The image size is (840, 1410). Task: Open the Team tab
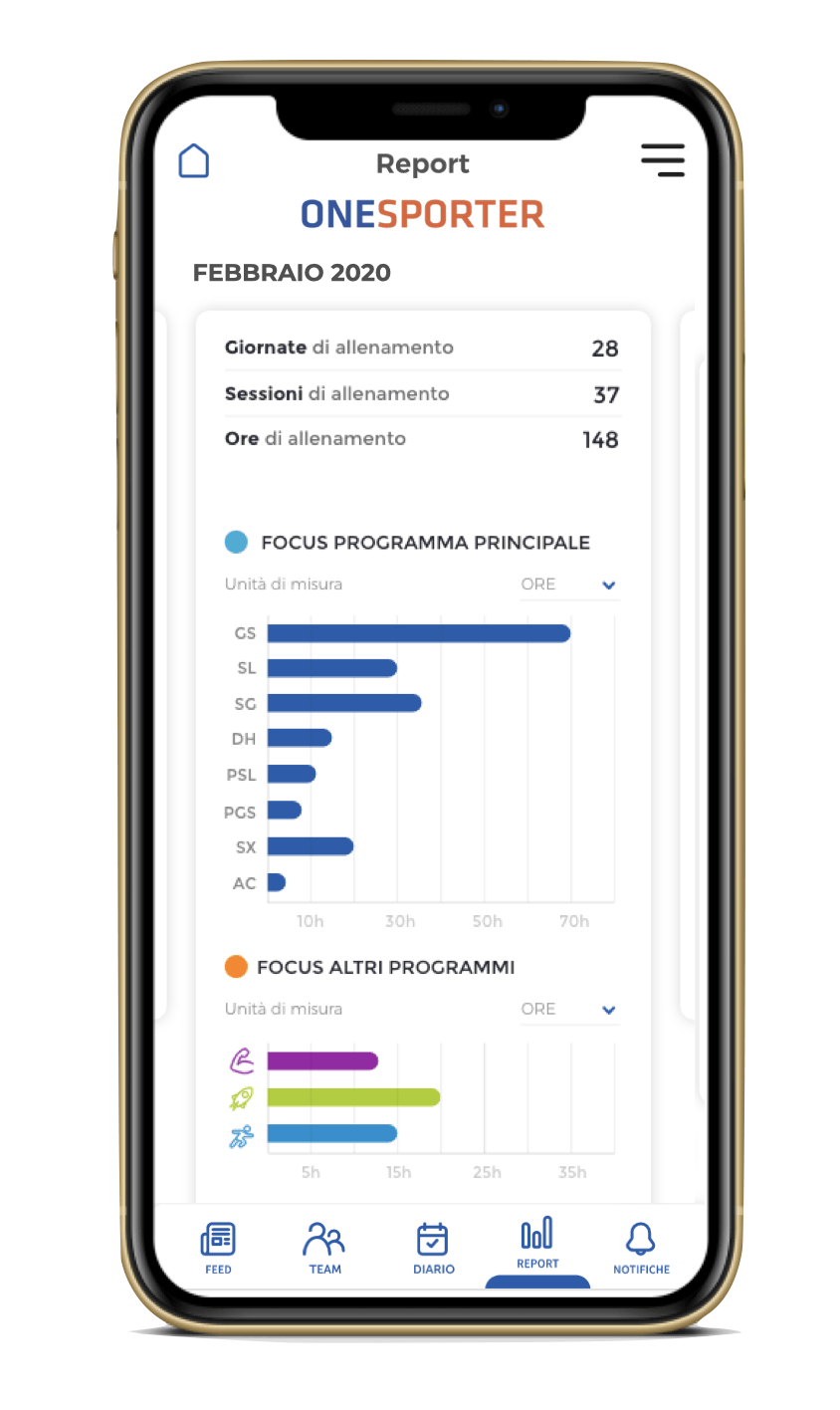[324, 1249]
